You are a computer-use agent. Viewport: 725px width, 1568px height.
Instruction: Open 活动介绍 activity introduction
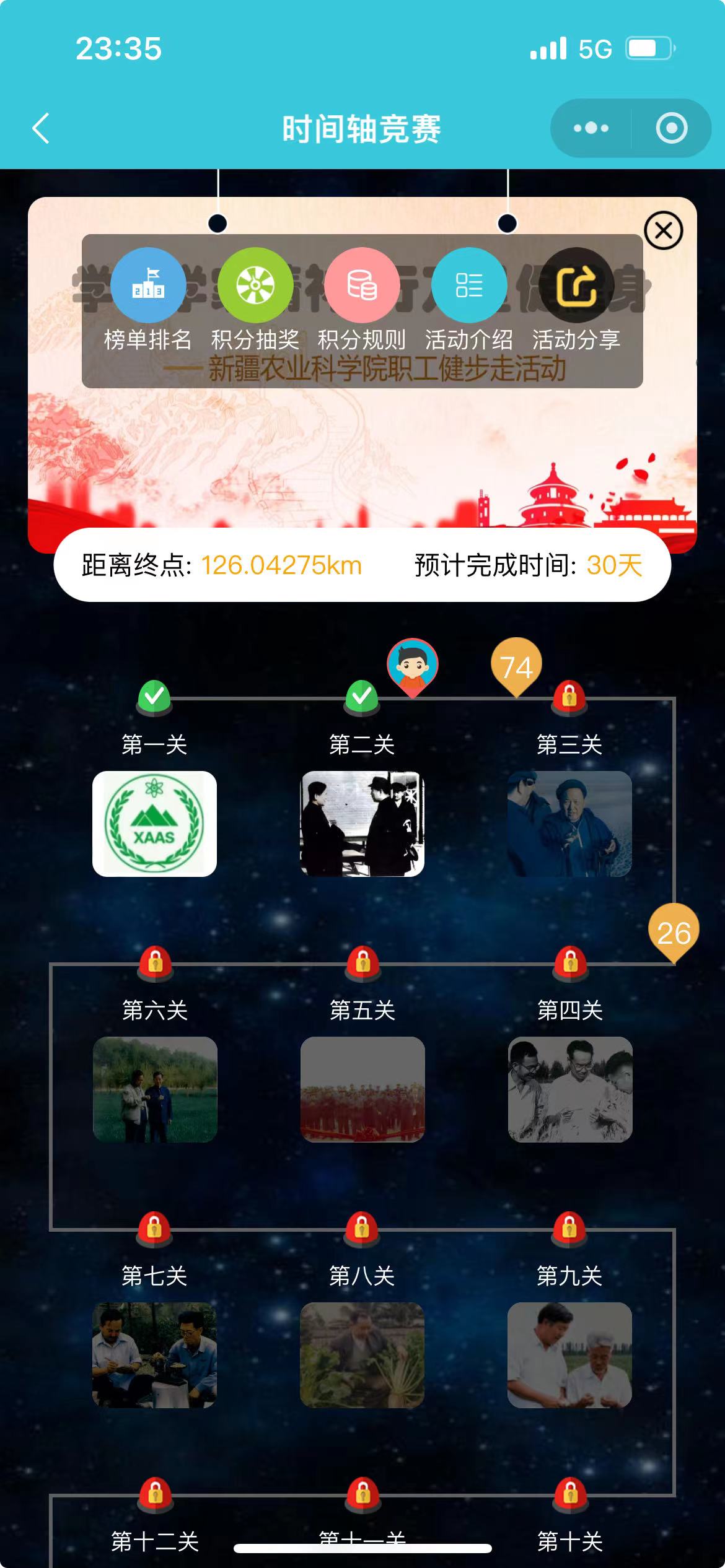pos(469,285)
